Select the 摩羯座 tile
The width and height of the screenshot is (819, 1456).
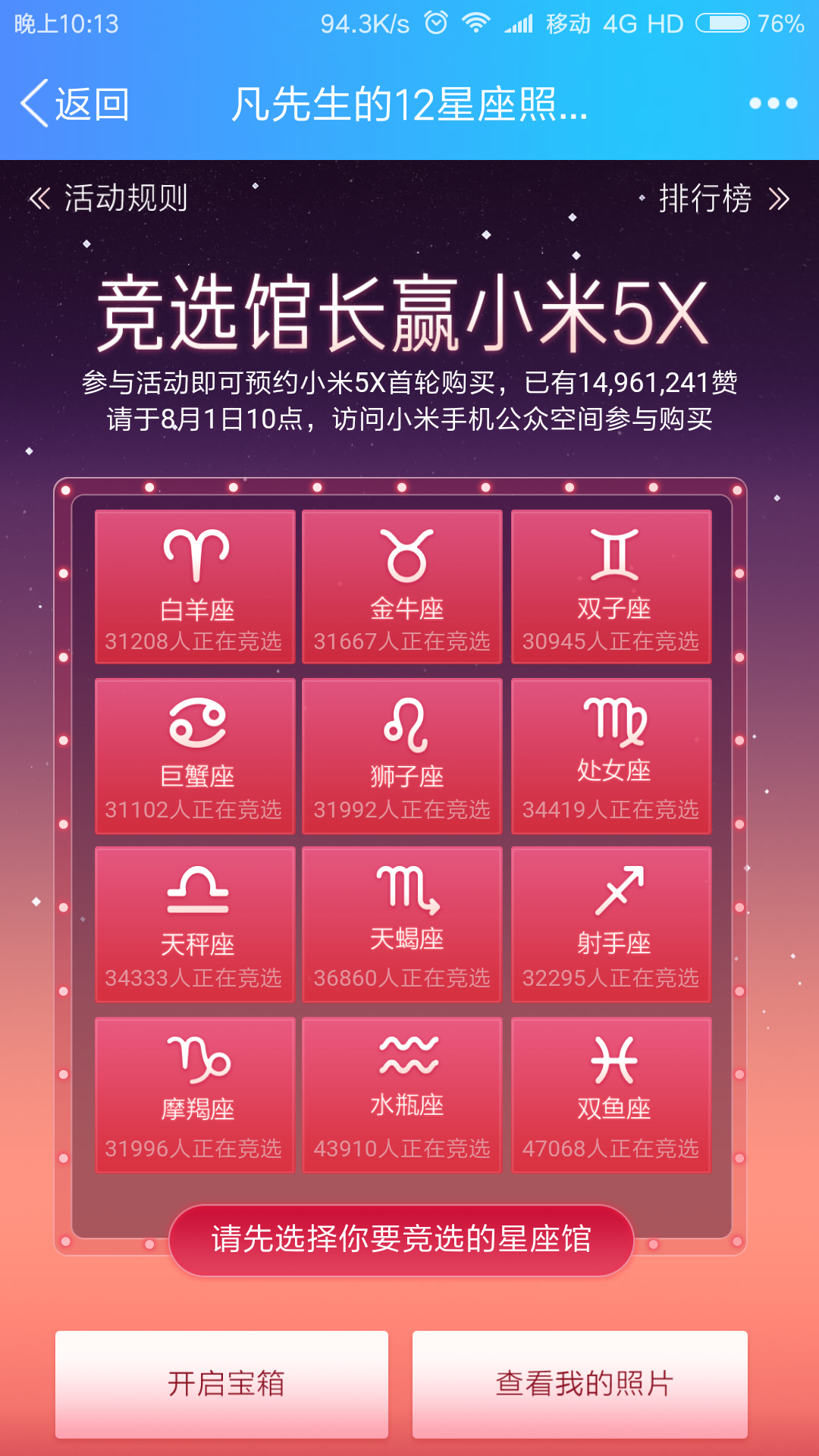[x=195, y=1095]
